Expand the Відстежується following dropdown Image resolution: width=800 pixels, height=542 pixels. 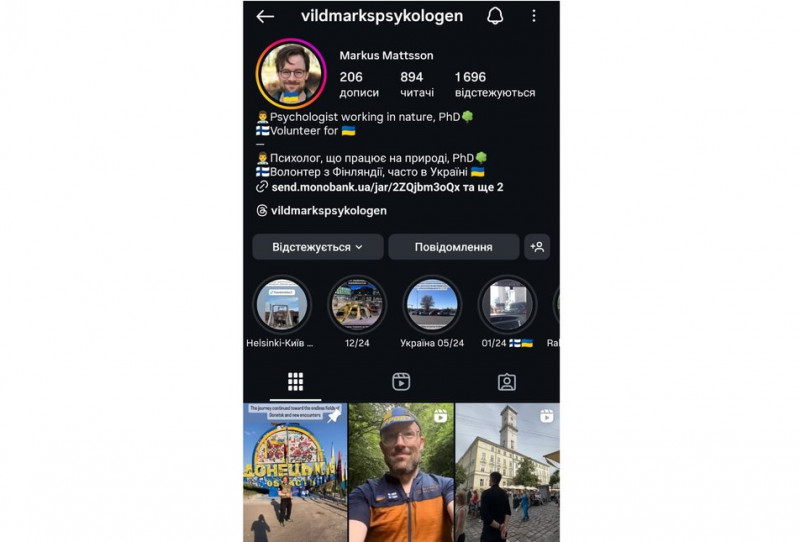pos(317,247)
